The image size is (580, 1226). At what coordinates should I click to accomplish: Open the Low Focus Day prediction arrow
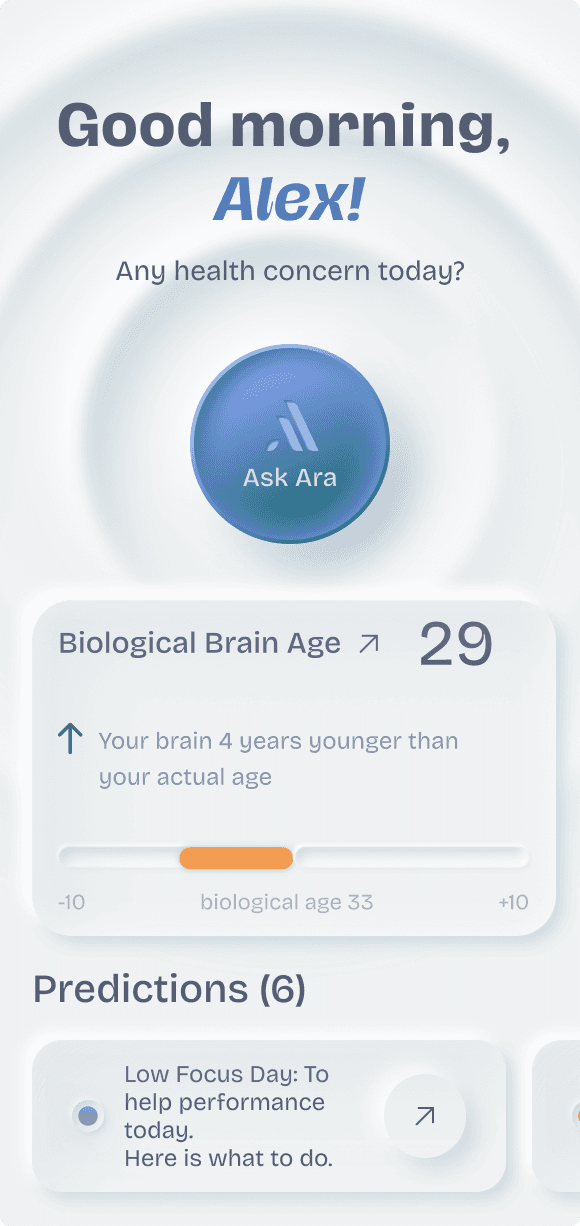pyautogui.click(x=425, y=1116)
